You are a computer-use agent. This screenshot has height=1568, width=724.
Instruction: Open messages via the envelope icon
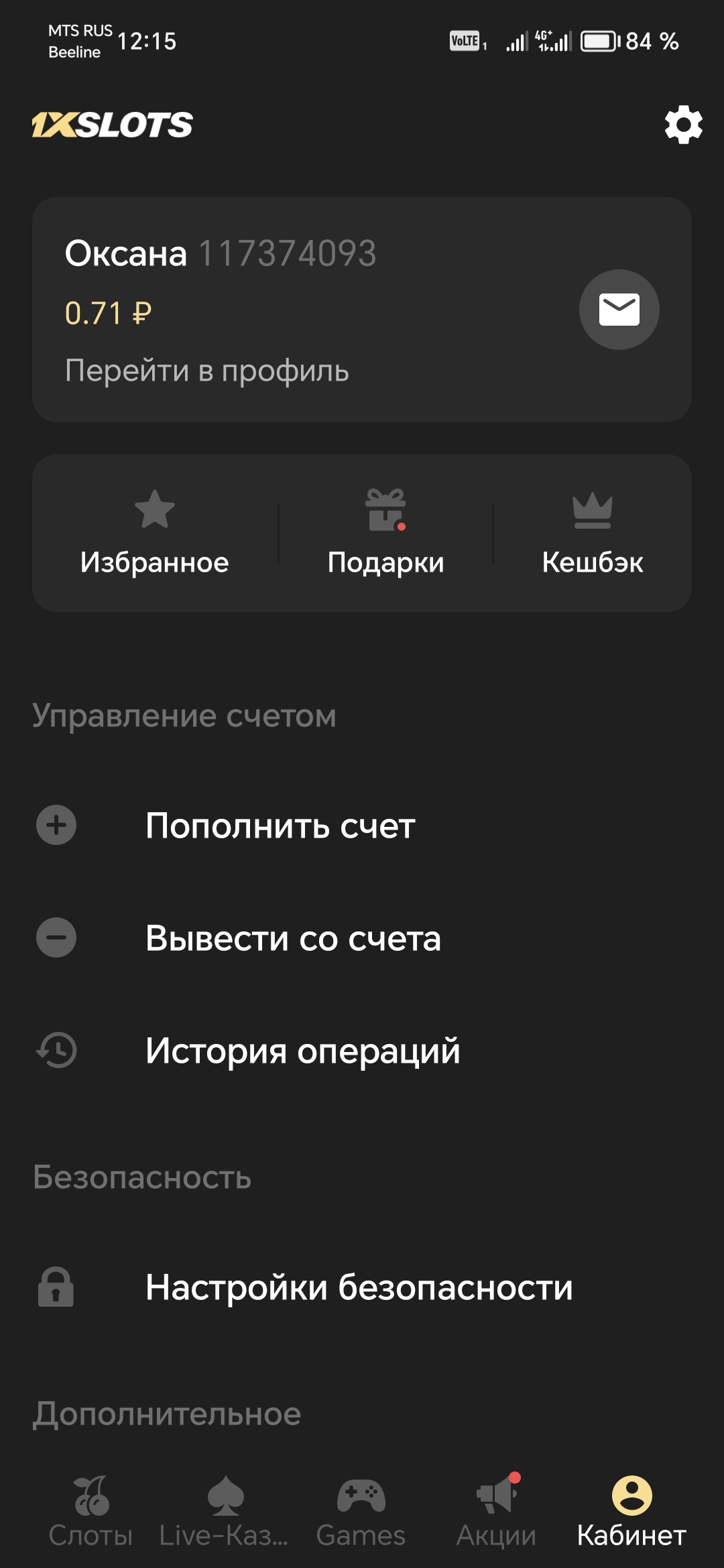point(619,310)
